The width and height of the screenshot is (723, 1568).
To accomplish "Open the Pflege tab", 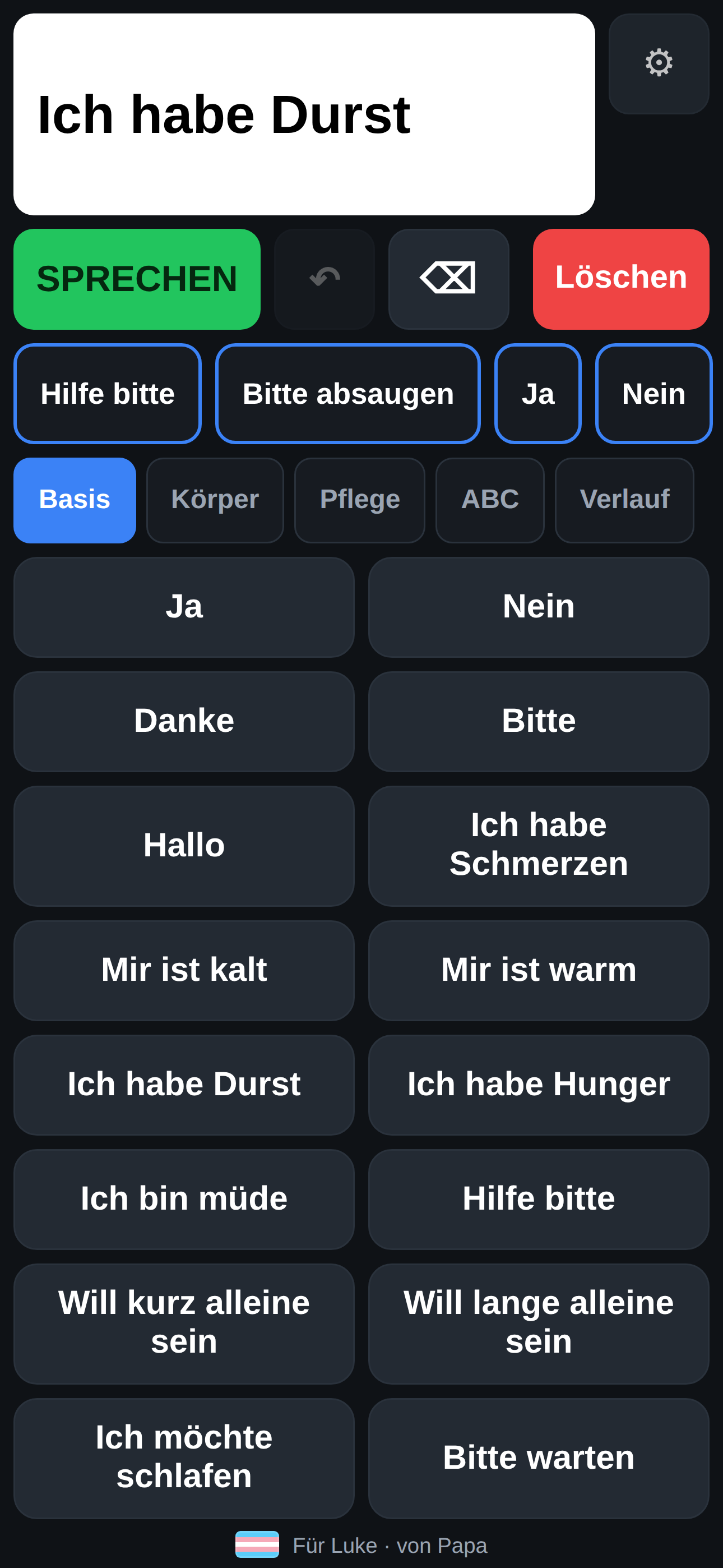I will (360, 500).
